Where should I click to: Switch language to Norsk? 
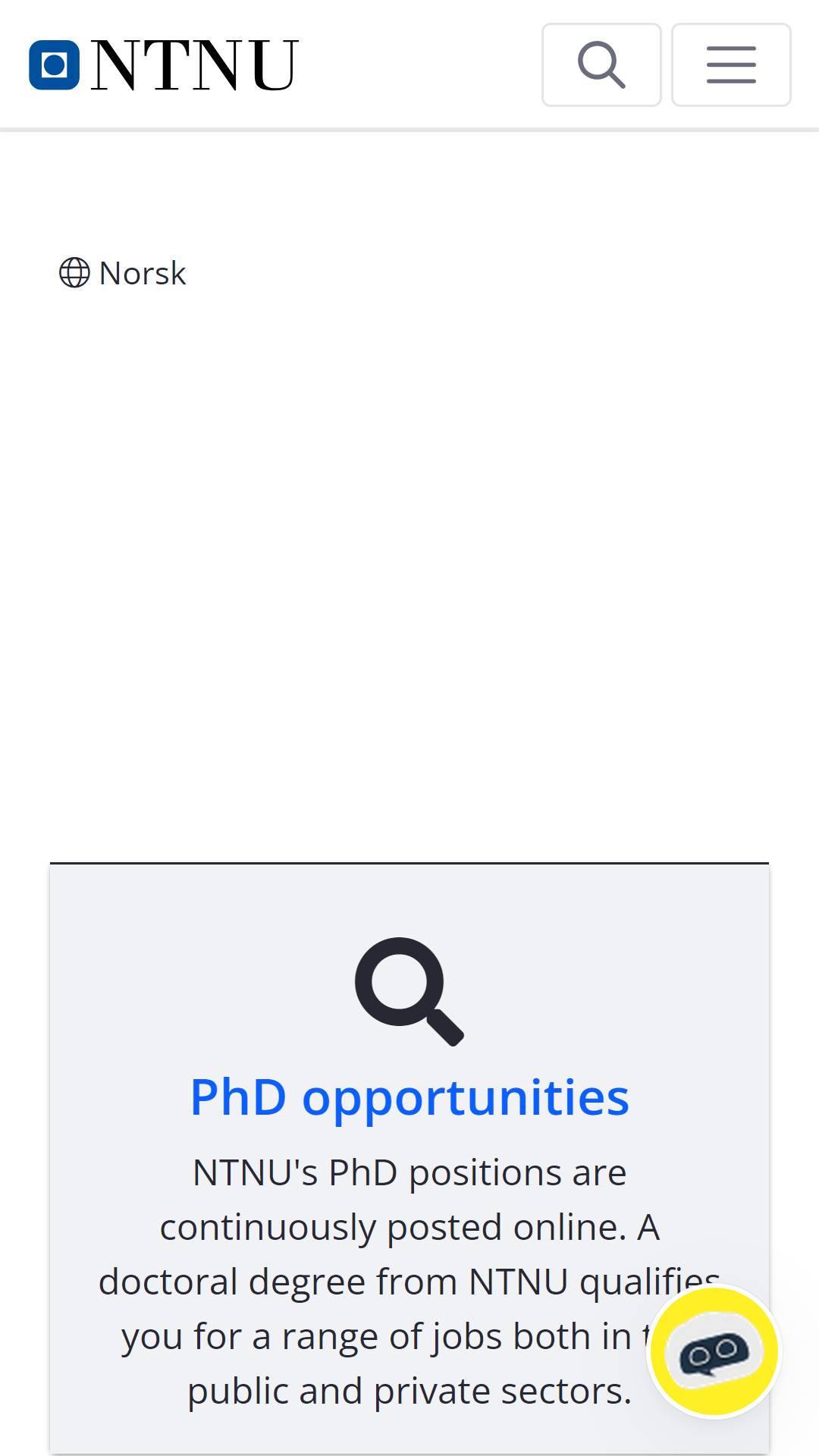coord(123,273)
